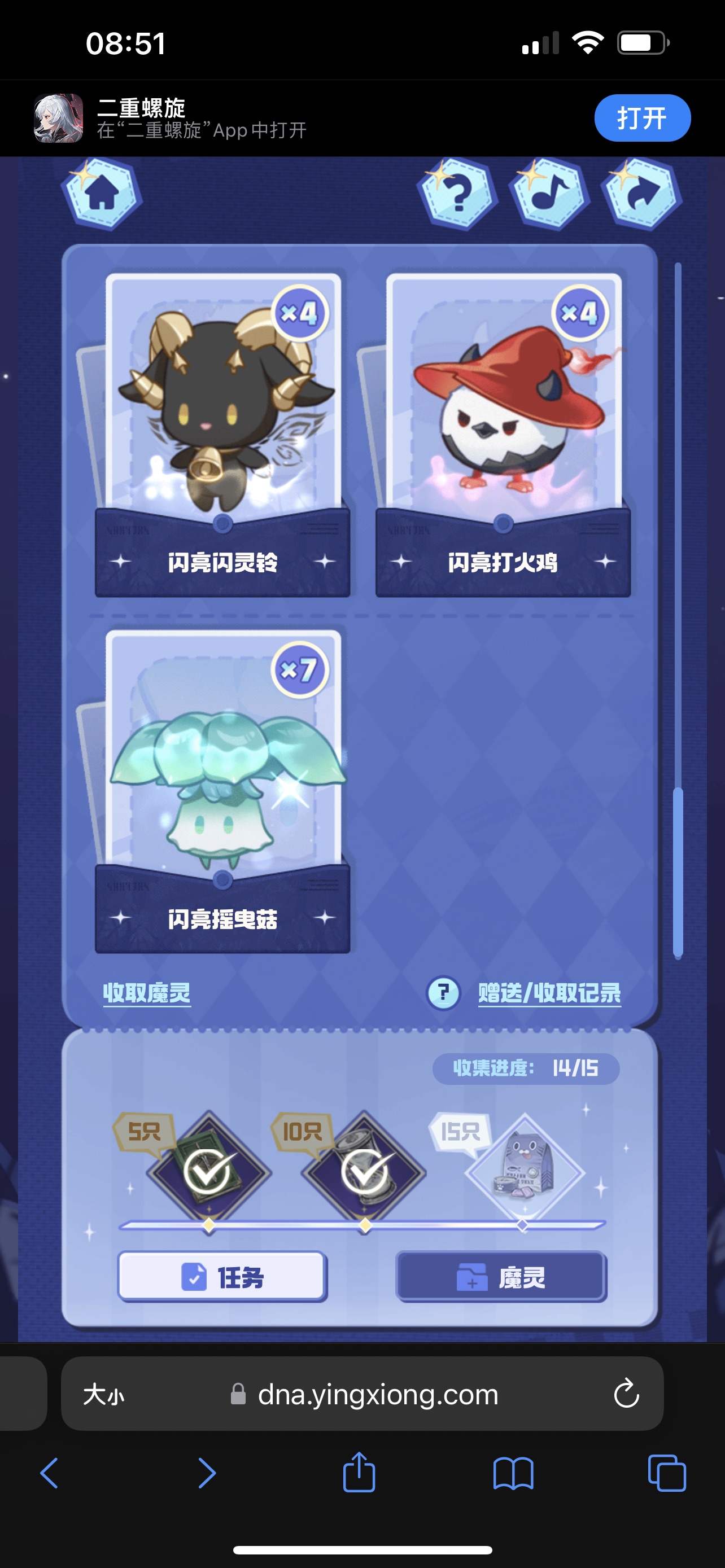The height and width of the screenshot is (1568, 725).
Task: Open Safari bookmarks
Action: click(513, 1473)
